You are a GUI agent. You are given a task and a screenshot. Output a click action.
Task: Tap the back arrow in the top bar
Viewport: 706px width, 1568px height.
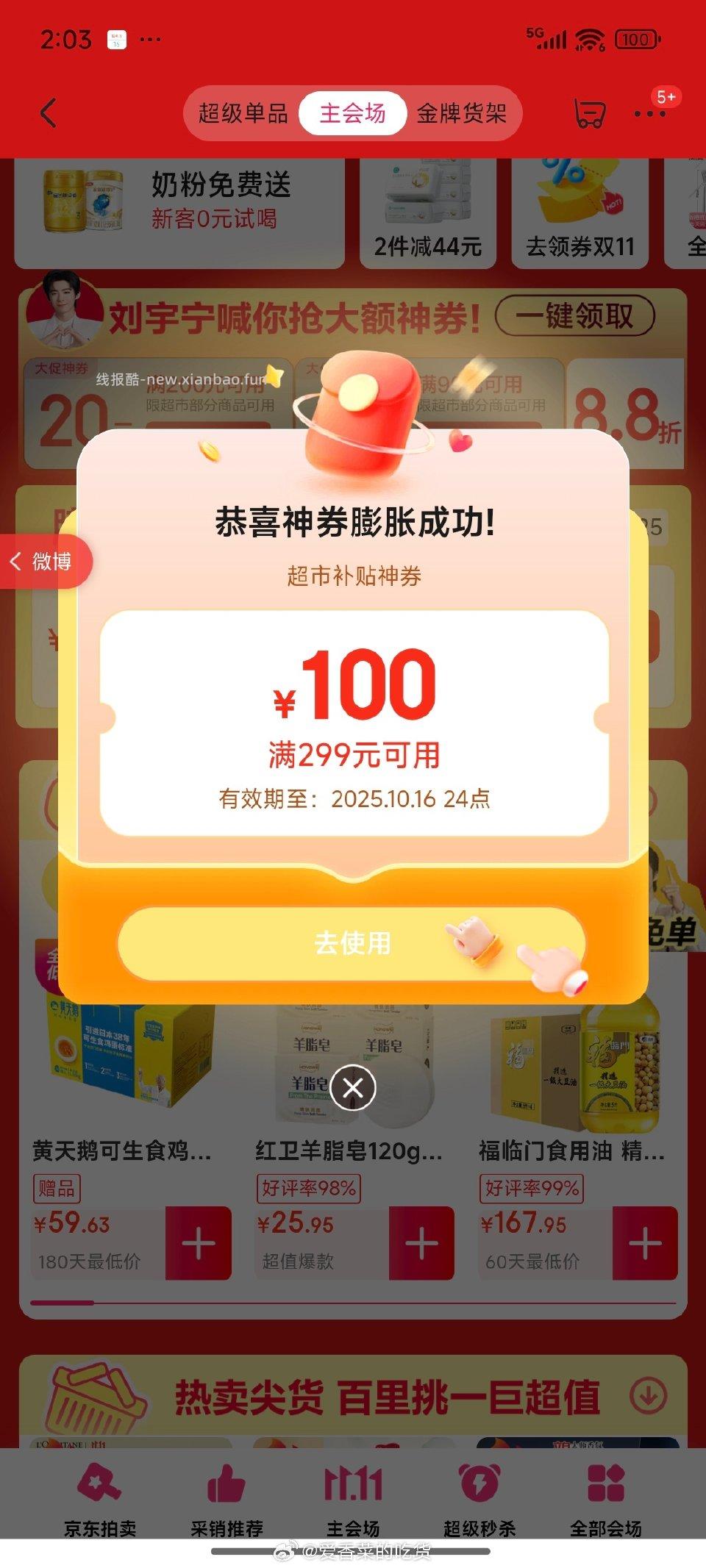[x=48, y=112]
